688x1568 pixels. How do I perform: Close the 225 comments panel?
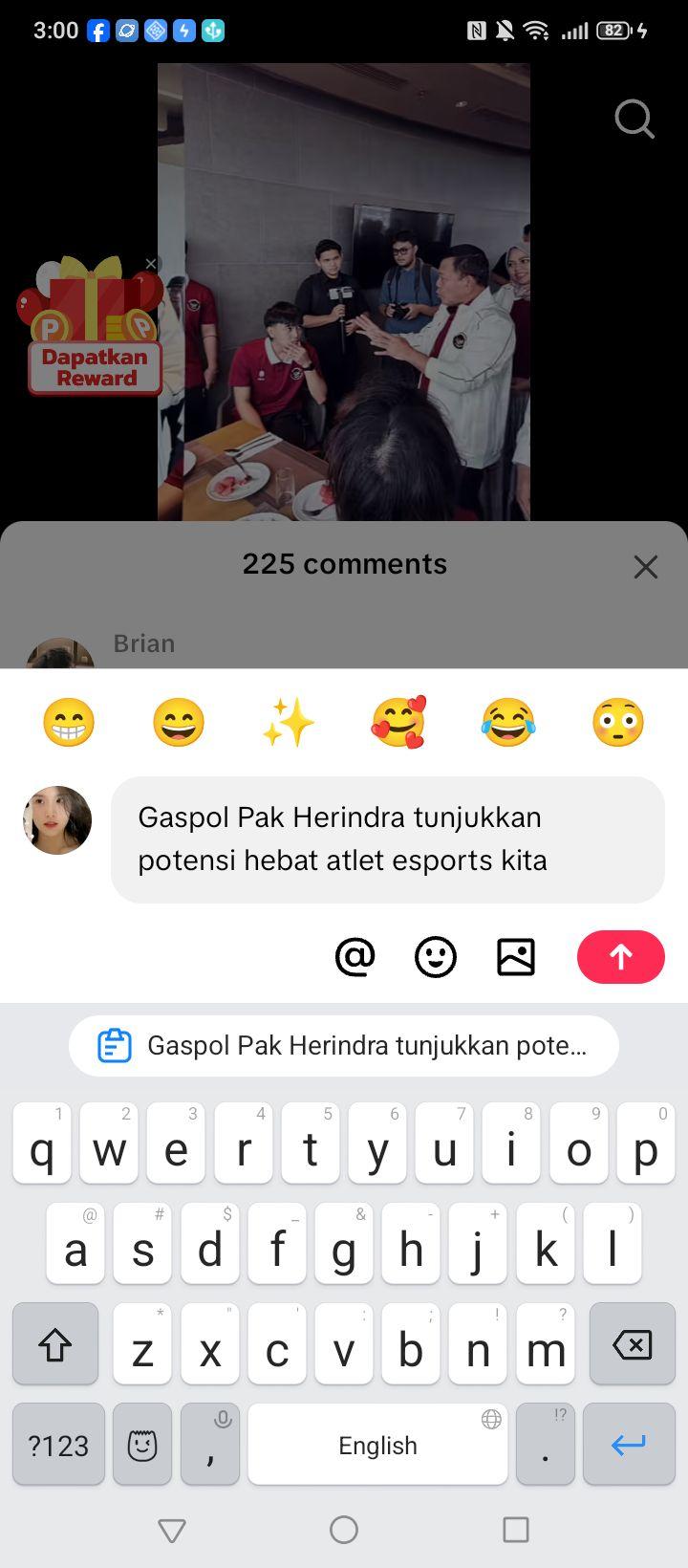tap(646, 567)
